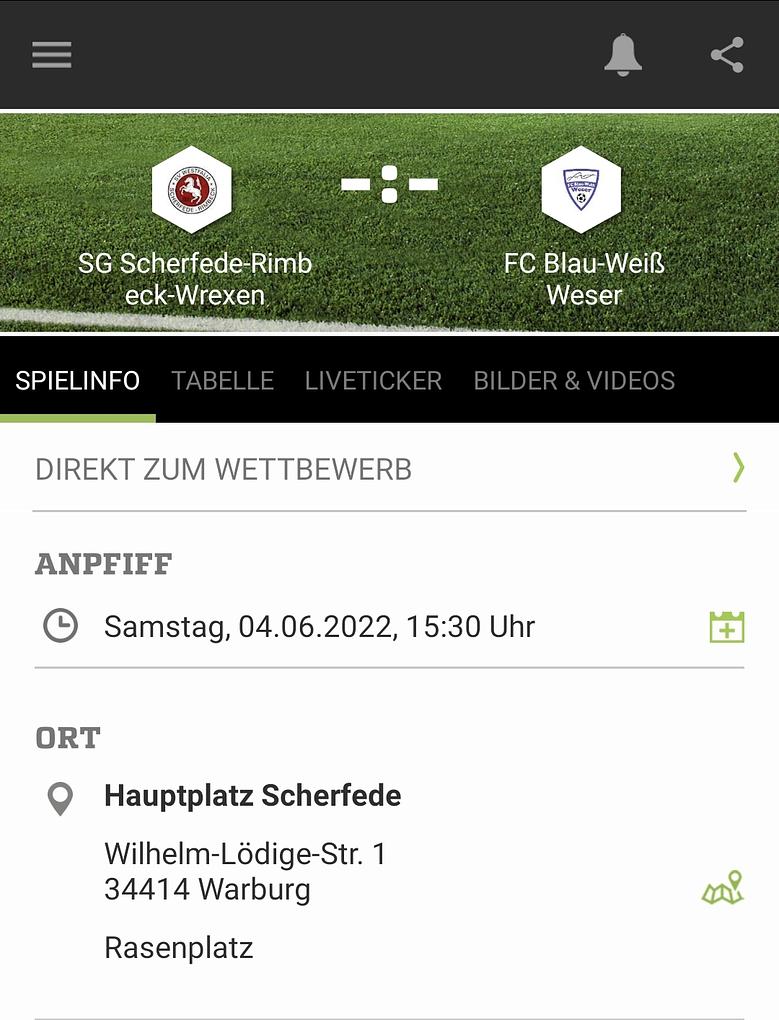Open SG Scherfede-Rimbeck-Wrexen team page
This screenshot has height=1020, width=779.
pyautogui.click(x=192, y=189)
